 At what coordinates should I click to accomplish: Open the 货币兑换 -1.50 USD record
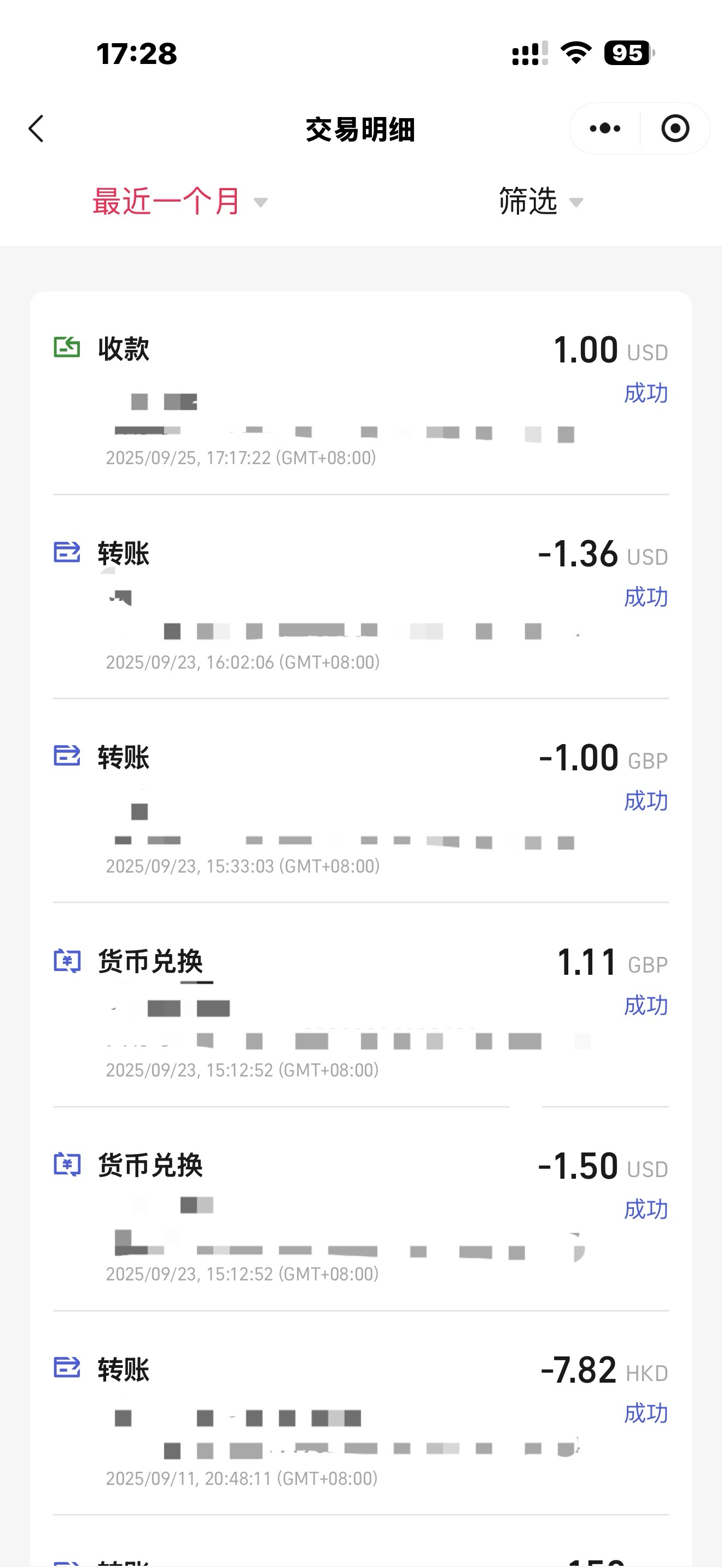[360, 1212]
